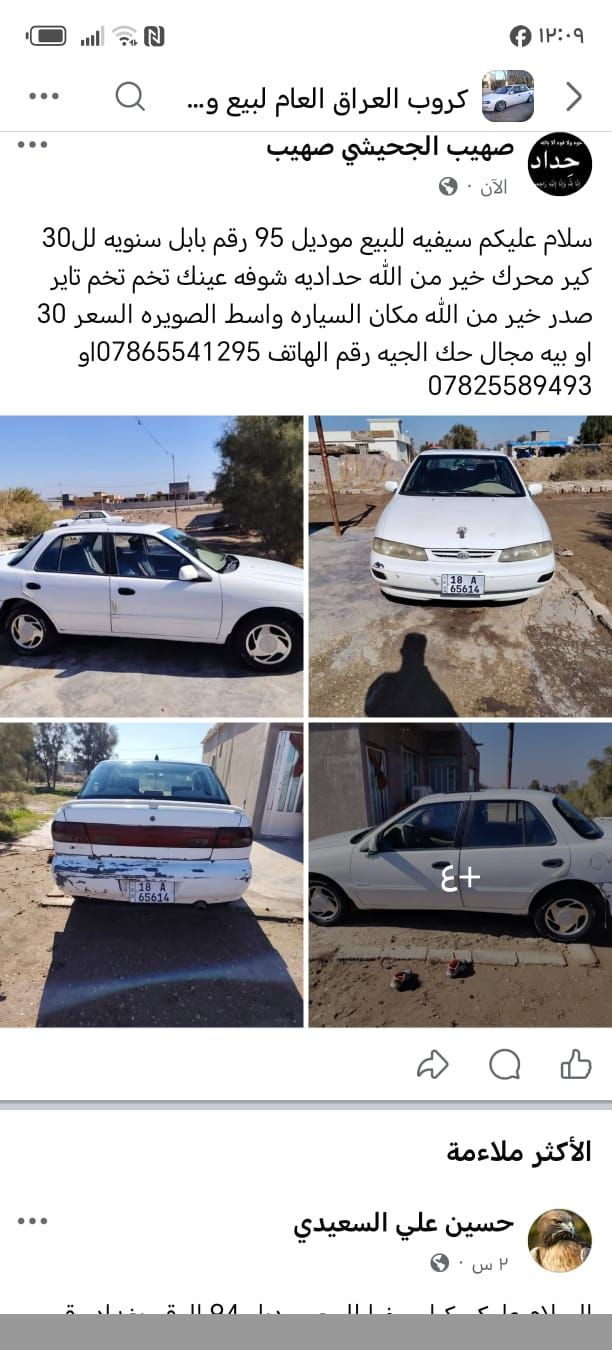
Task: Open options for صهيب الجحيشي's post
Action: point(32,146)
